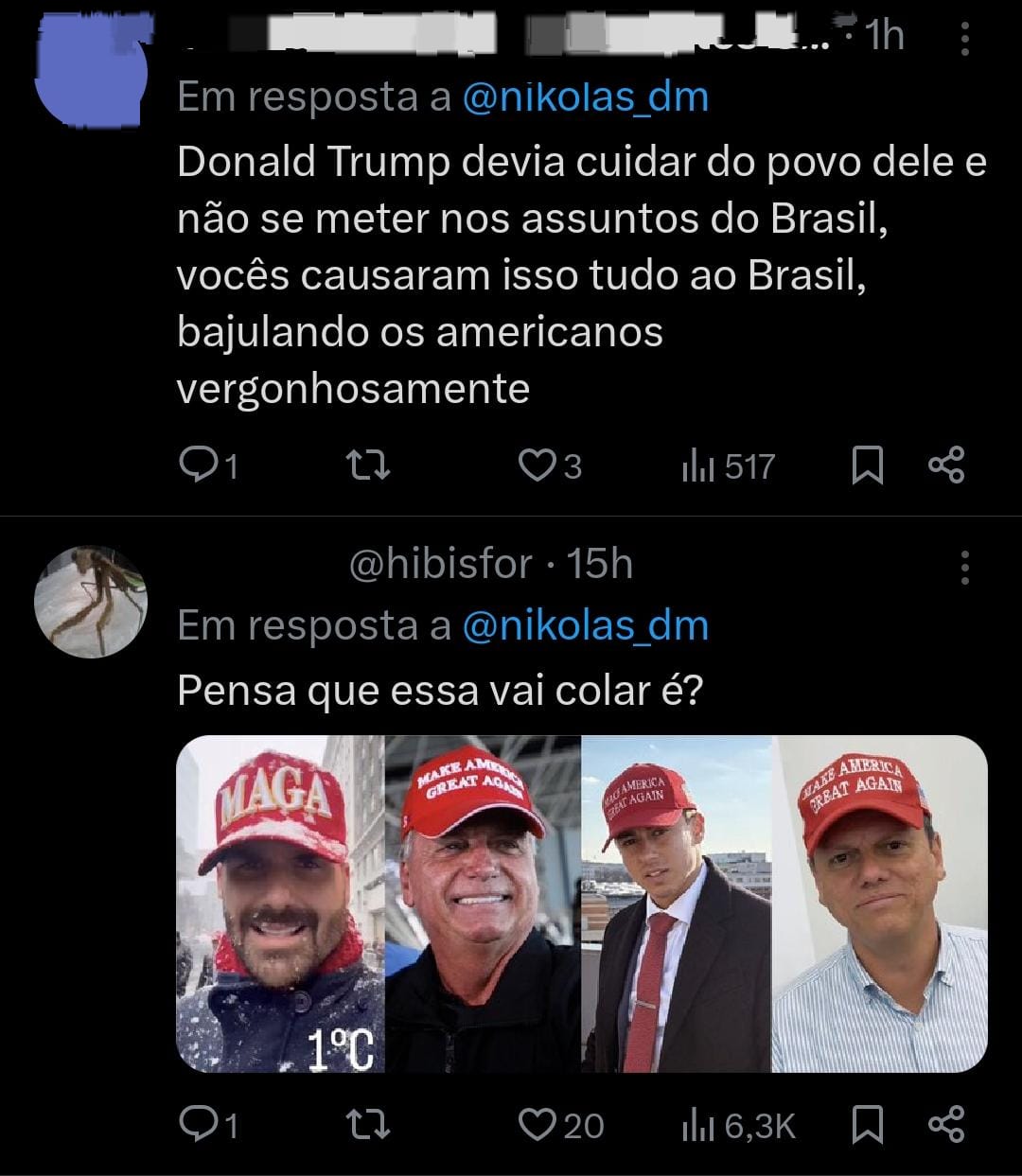Like @hibisfor's tweet with 20 likes
The height and width of the screenshot is (1176, 1022).
click(537, 1124)
